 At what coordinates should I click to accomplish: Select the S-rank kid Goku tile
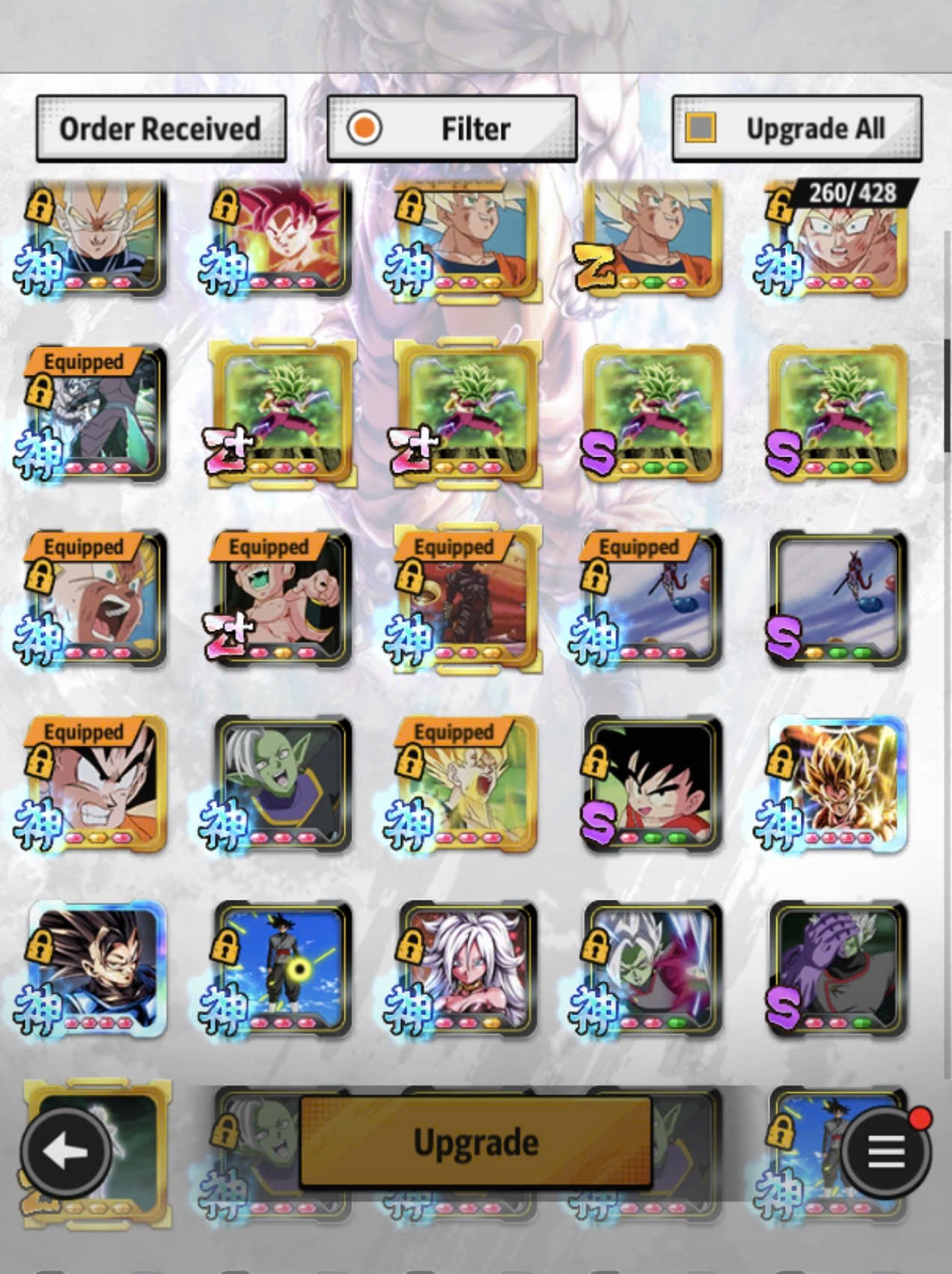653,783
